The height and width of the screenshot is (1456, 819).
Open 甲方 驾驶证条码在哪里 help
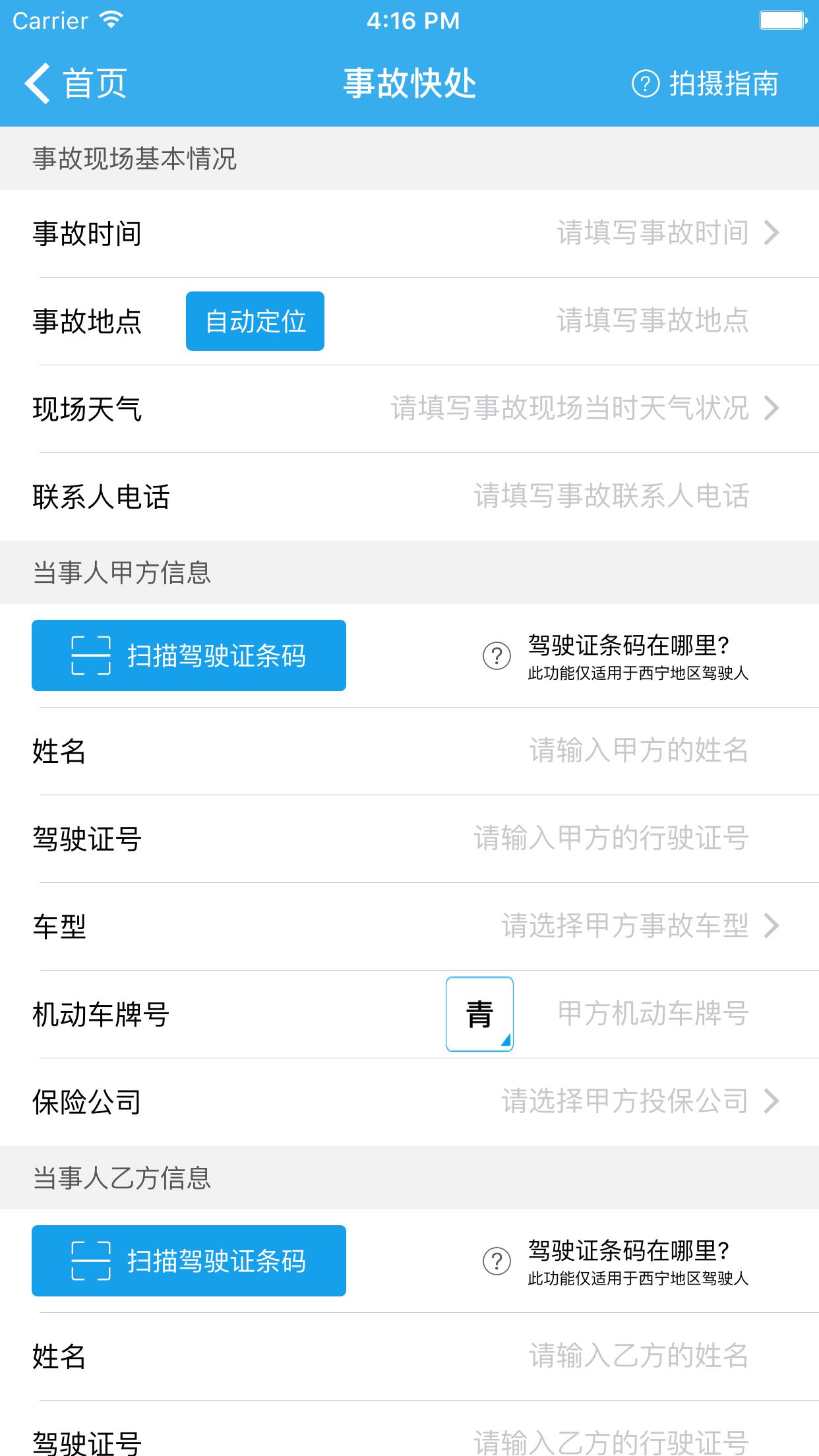pos(617,656)
